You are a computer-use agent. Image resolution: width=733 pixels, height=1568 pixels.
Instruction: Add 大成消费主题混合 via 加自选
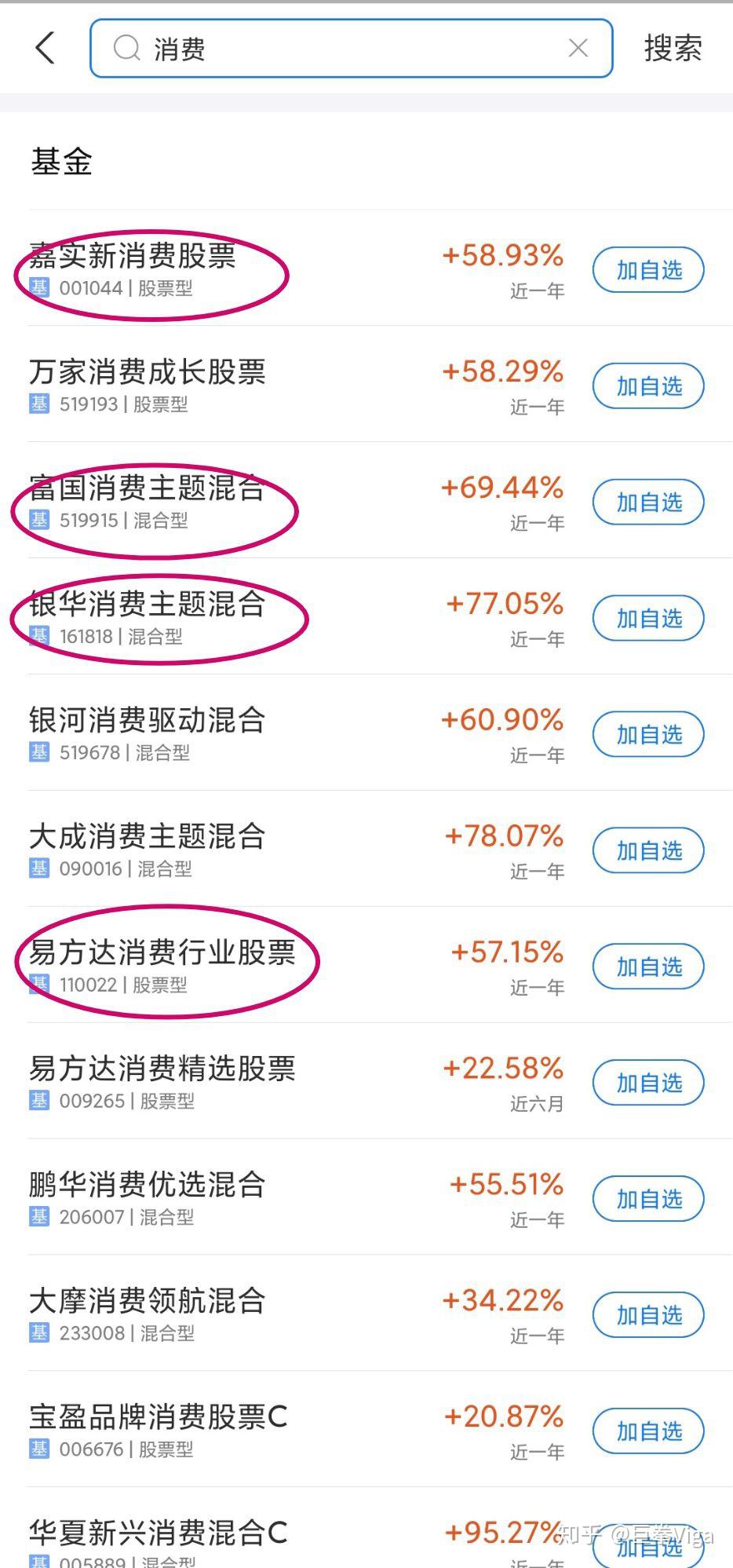(x=648, y=850)
